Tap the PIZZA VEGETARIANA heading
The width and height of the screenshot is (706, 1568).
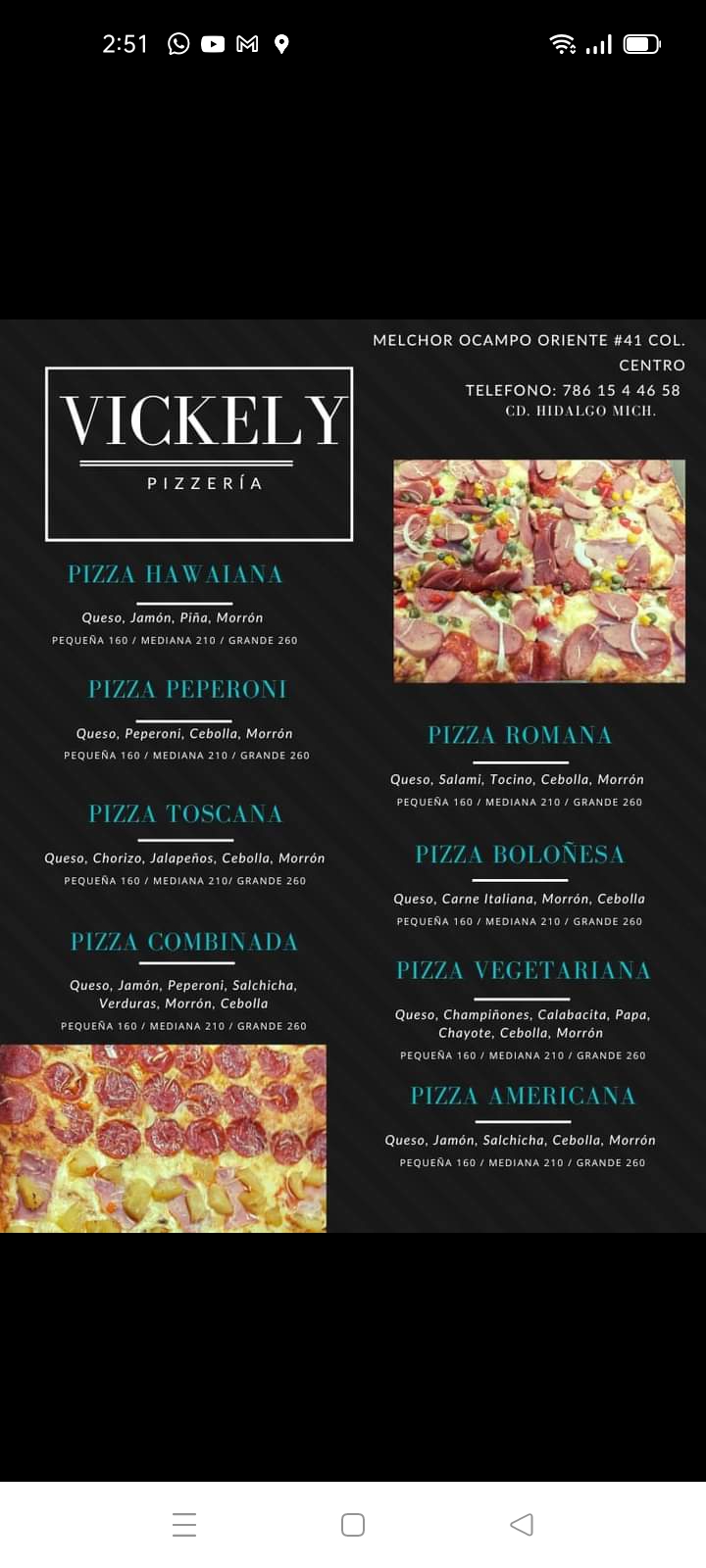click(x=523, y=970)
